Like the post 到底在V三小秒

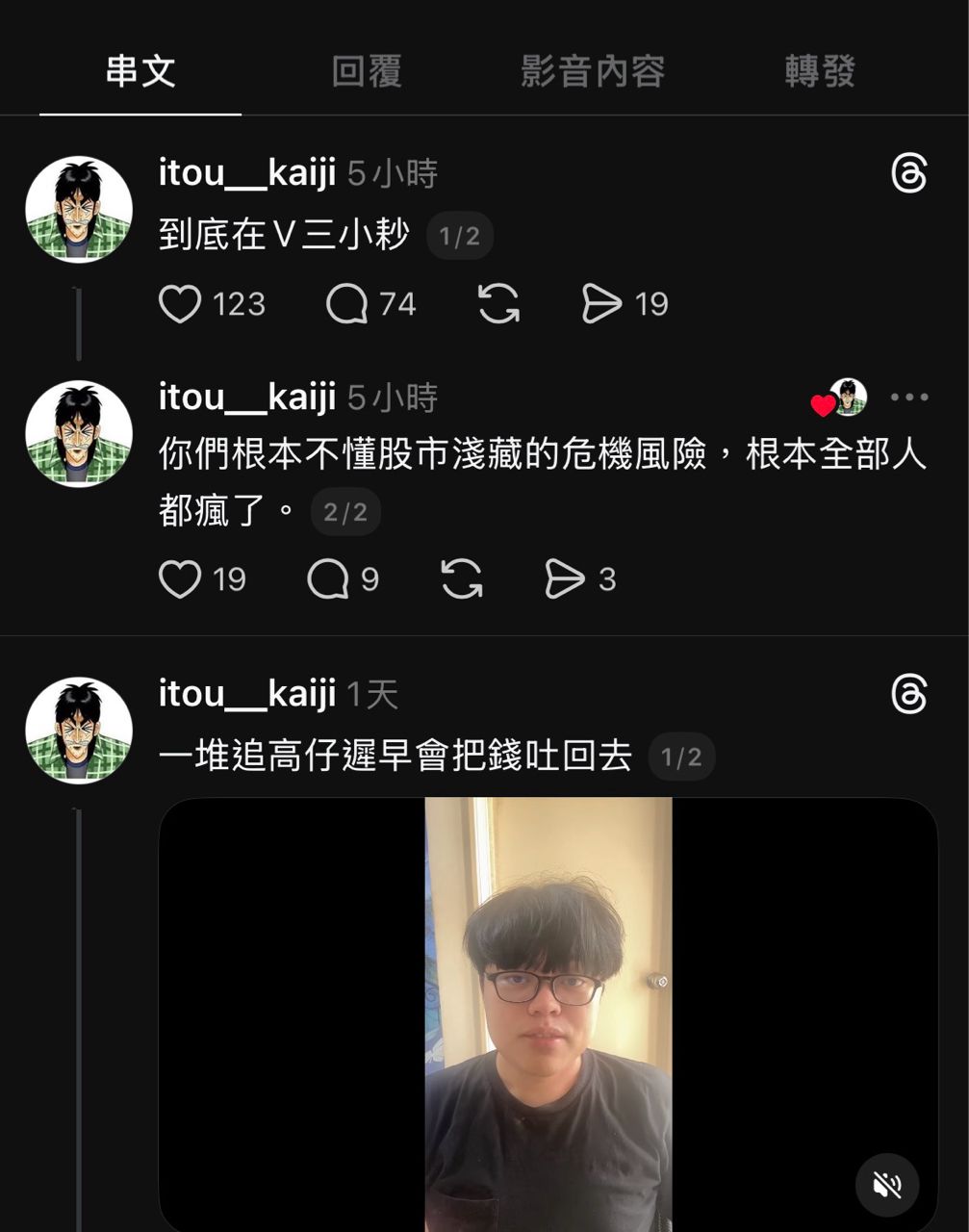(180, 304)
